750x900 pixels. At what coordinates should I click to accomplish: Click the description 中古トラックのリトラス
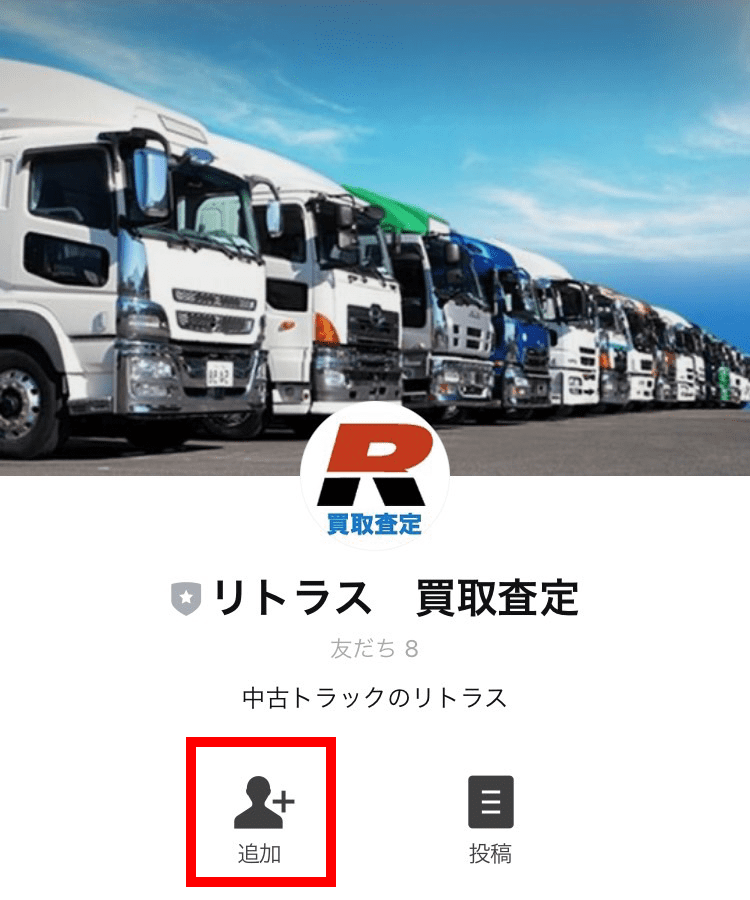coord(375,697)
